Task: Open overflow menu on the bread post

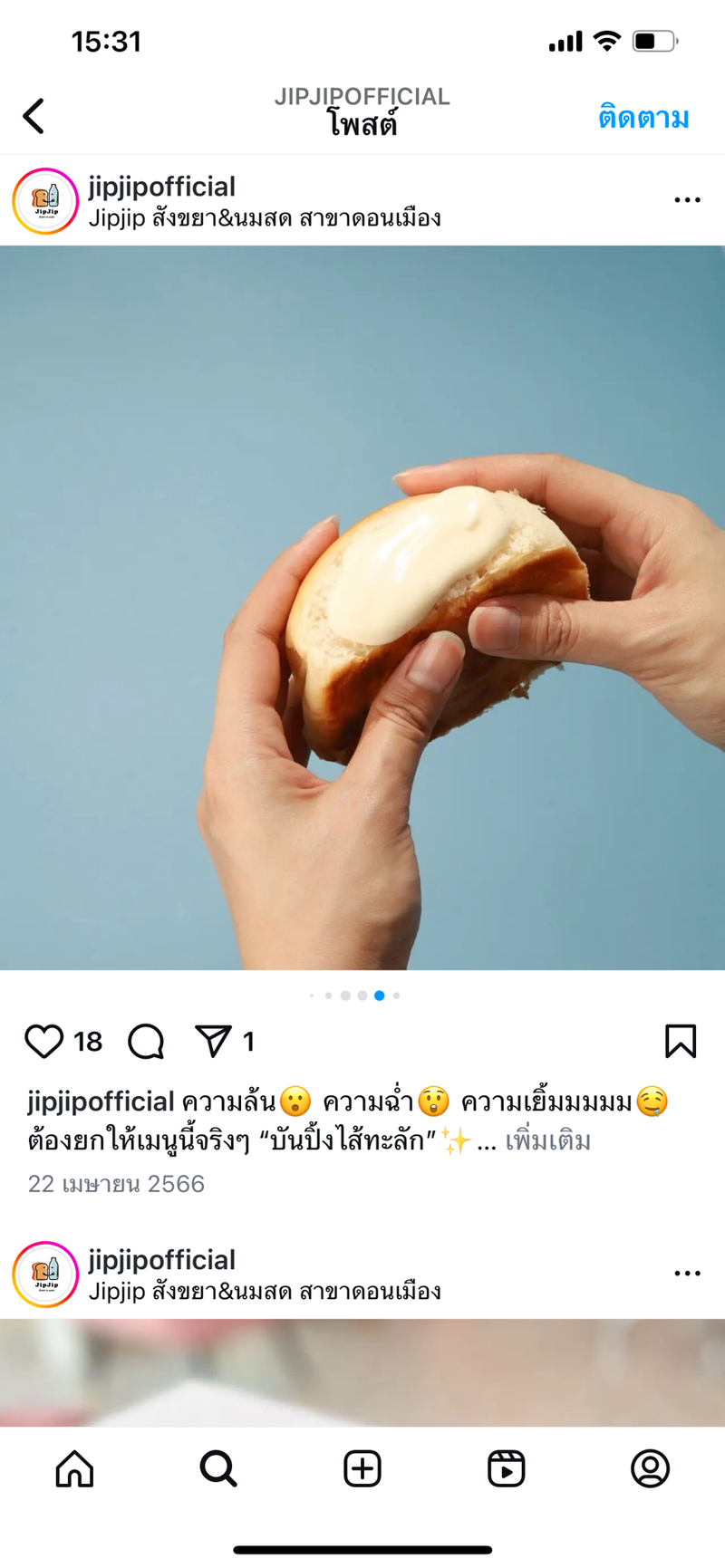Action: [x=687, y=200]
